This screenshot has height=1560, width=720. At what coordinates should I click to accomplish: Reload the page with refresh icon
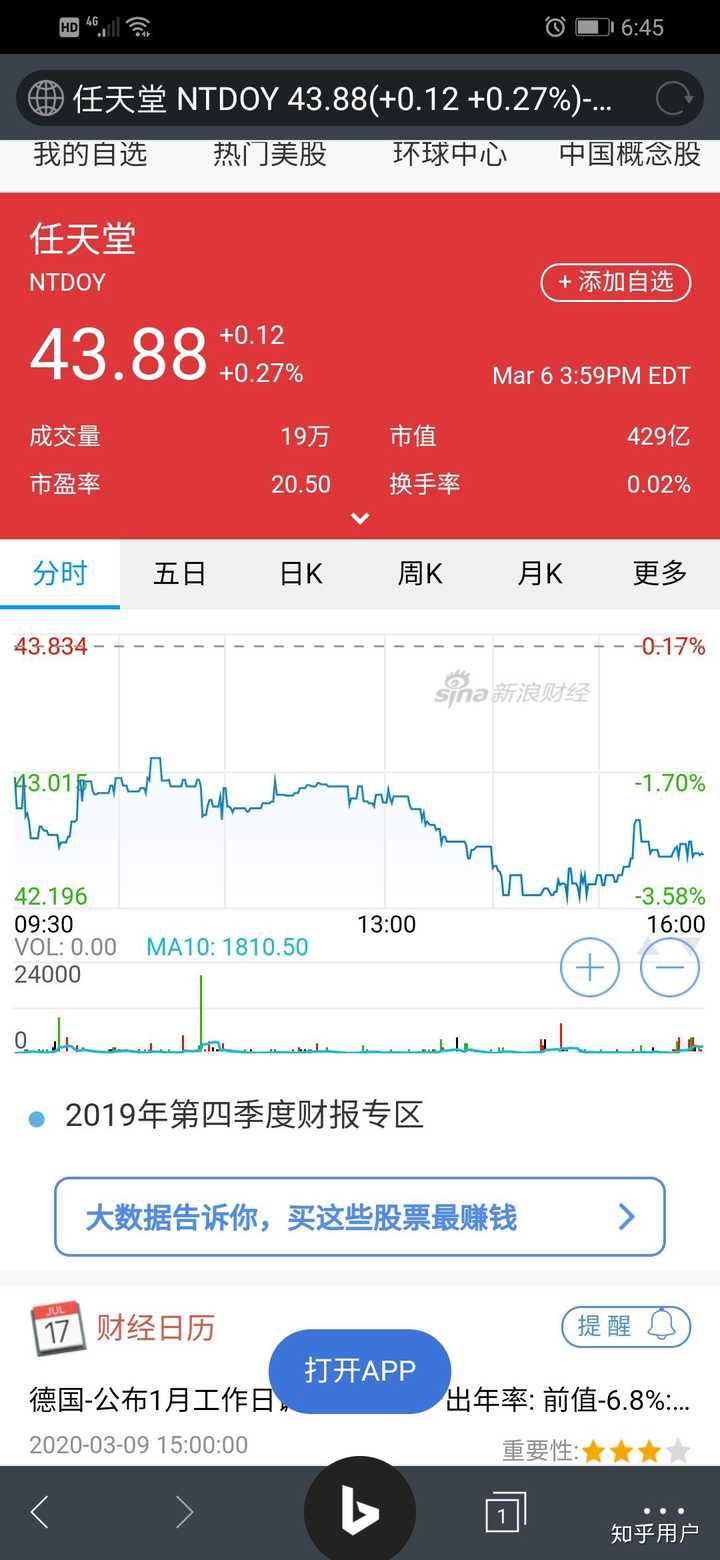coord(671,99)
